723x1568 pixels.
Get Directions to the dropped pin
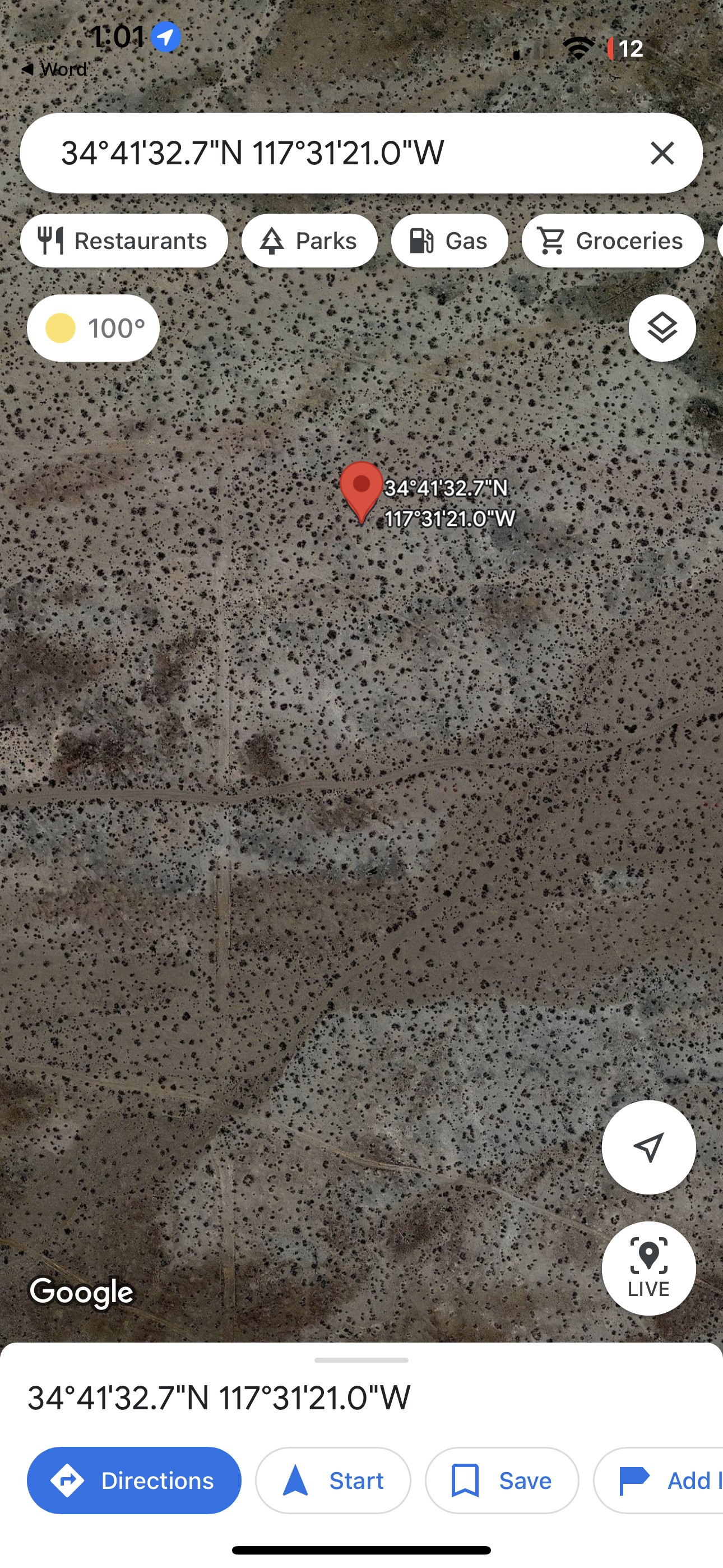click(134, 1480)
